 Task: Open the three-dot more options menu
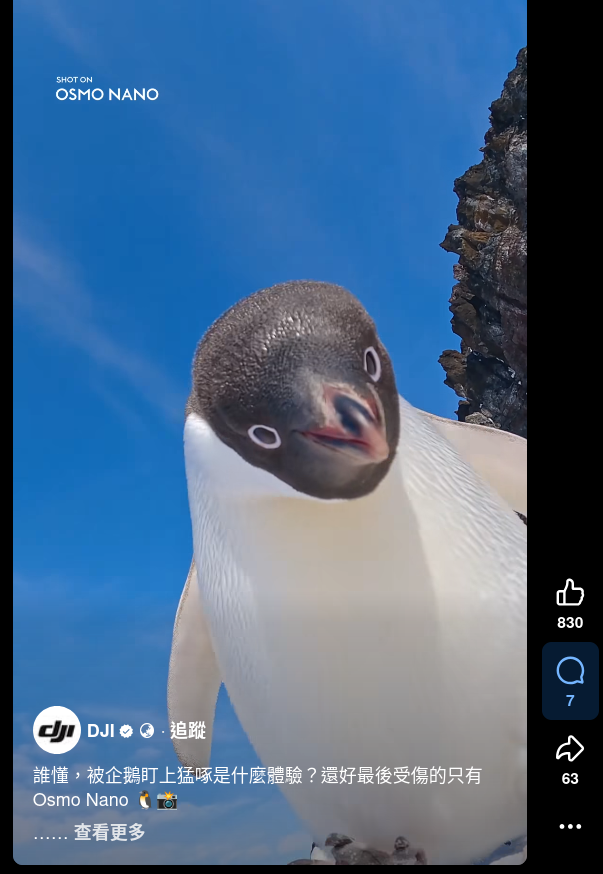[x=570, y=826]
